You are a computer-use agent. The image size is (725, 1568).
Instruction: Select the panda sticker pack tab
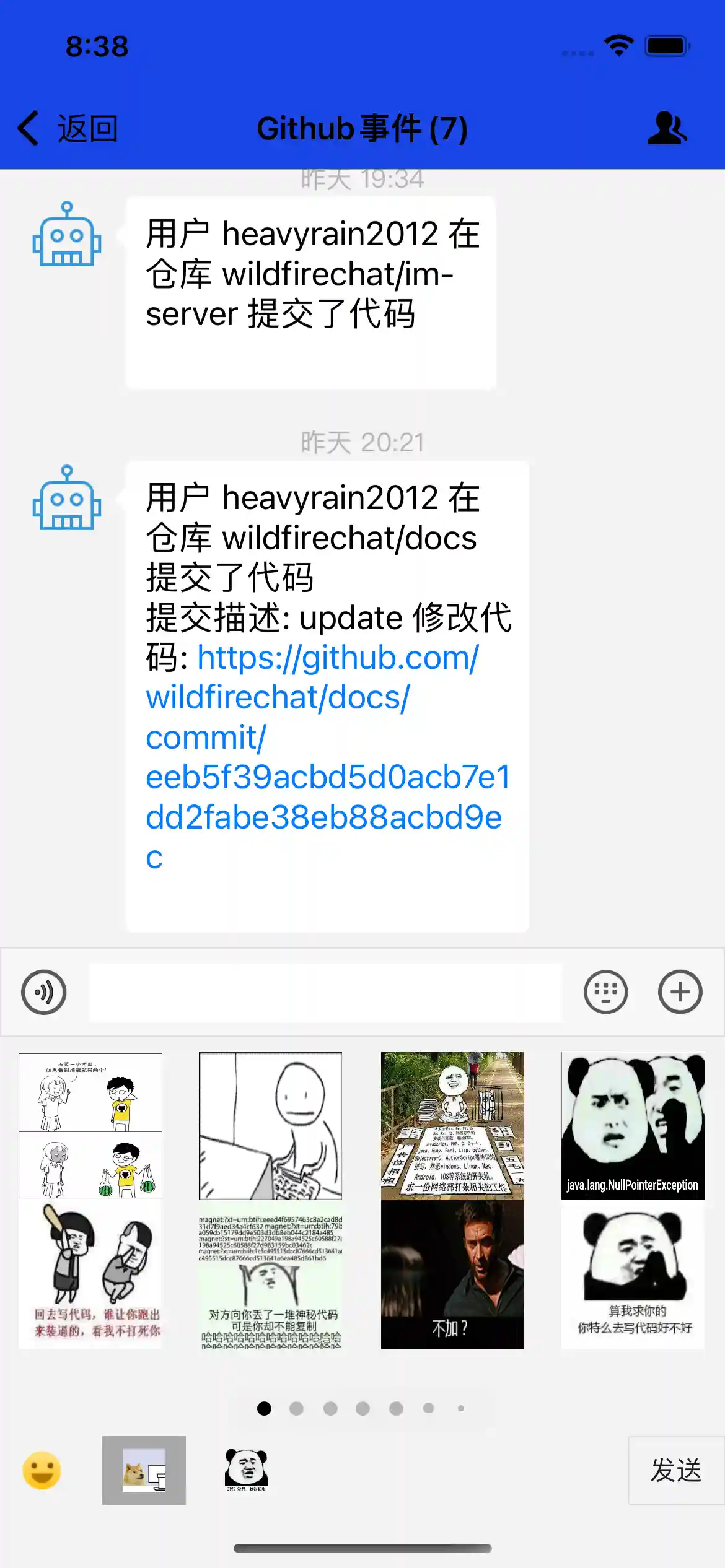pyautogui.click(x=246, y=1470)
